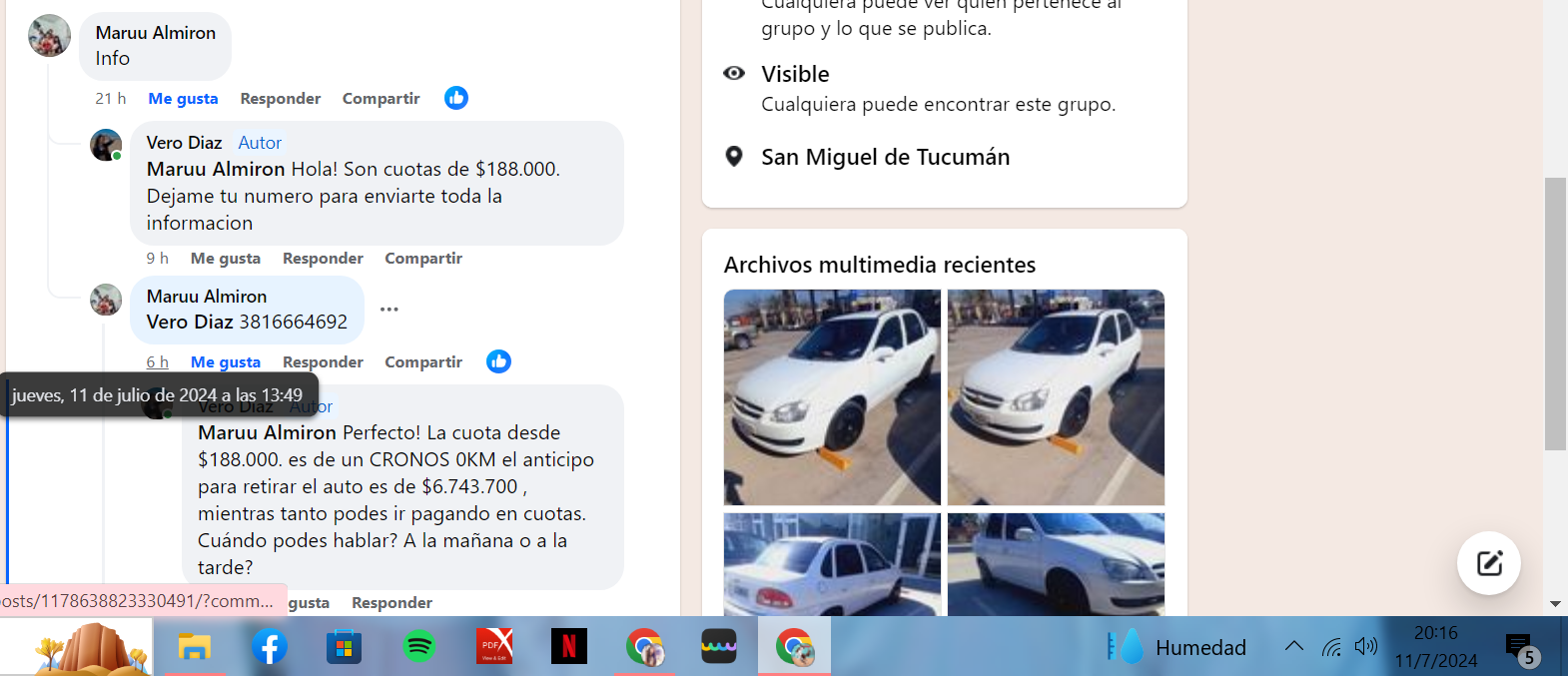The height and width of the screenshot is (676, 1568).
Task: Open the "6 h" timestamp link
Action: [157, 361]
